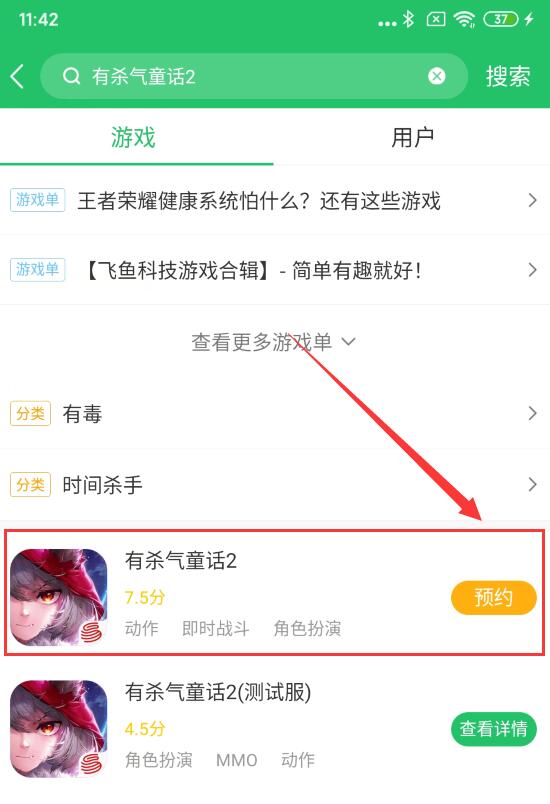550x804 pixels.
Task: Open the 王者荣耀健康系统怕什么 game list
Action: [275, 200]
